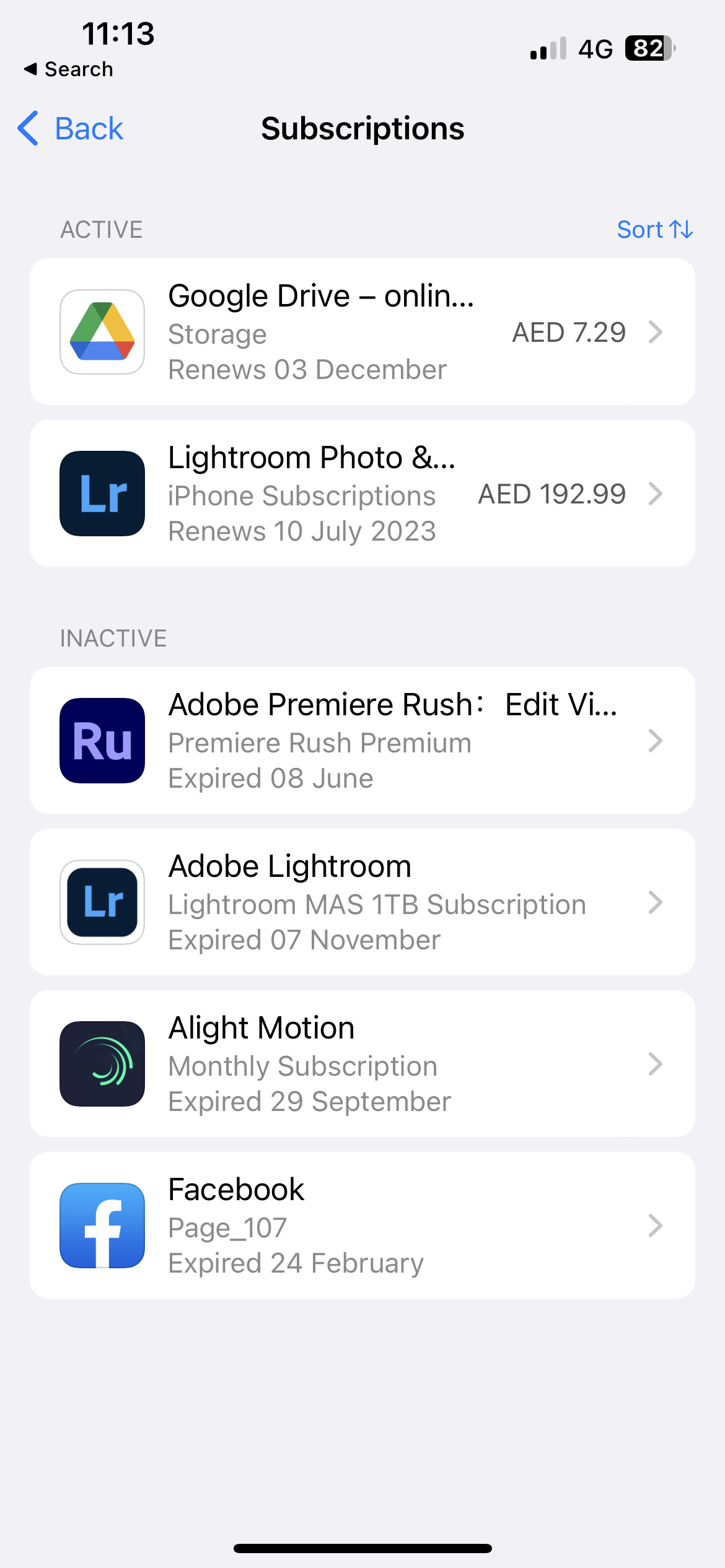Viewport: 725px width, 1568px height.
Task: Open expired Adobe Premiere Rush subscription
Action: pyautogui.click(x=362, y=741)
